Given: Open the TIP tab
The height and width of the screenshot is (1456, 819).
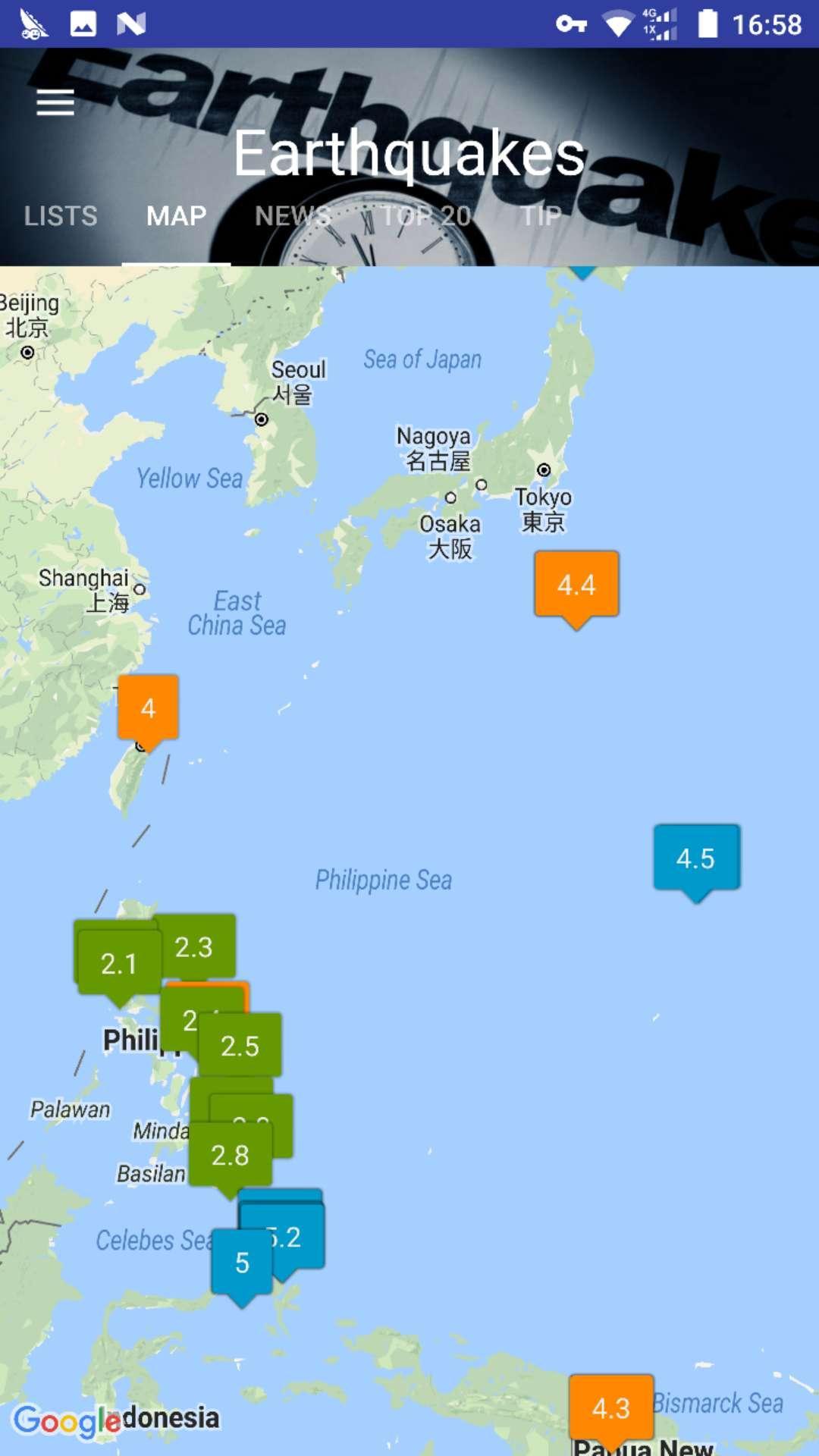Looking at the screenshot, I should [x=540, y=216].
